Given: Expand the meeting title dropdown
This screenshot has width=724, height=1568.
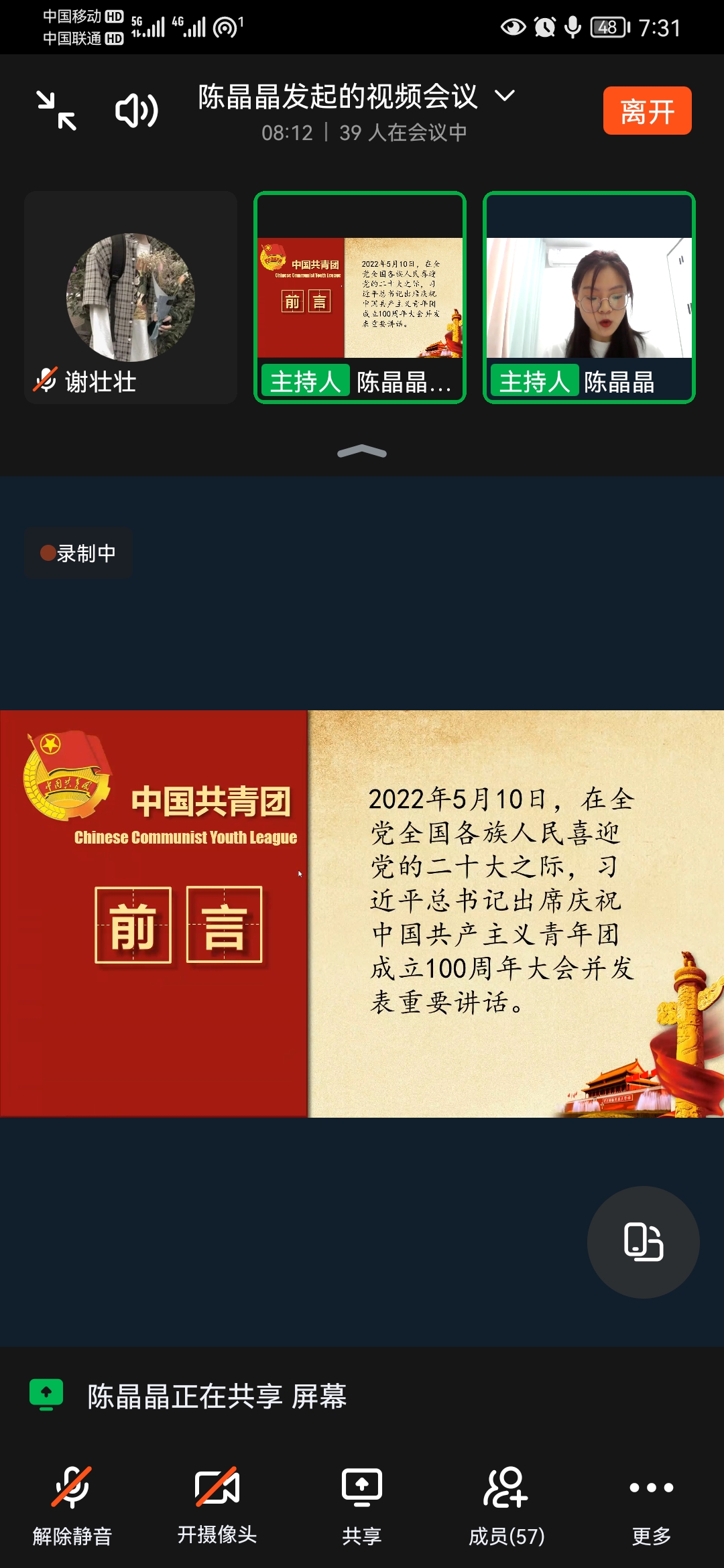Looking at the screenshot, I should coord(504,96).
